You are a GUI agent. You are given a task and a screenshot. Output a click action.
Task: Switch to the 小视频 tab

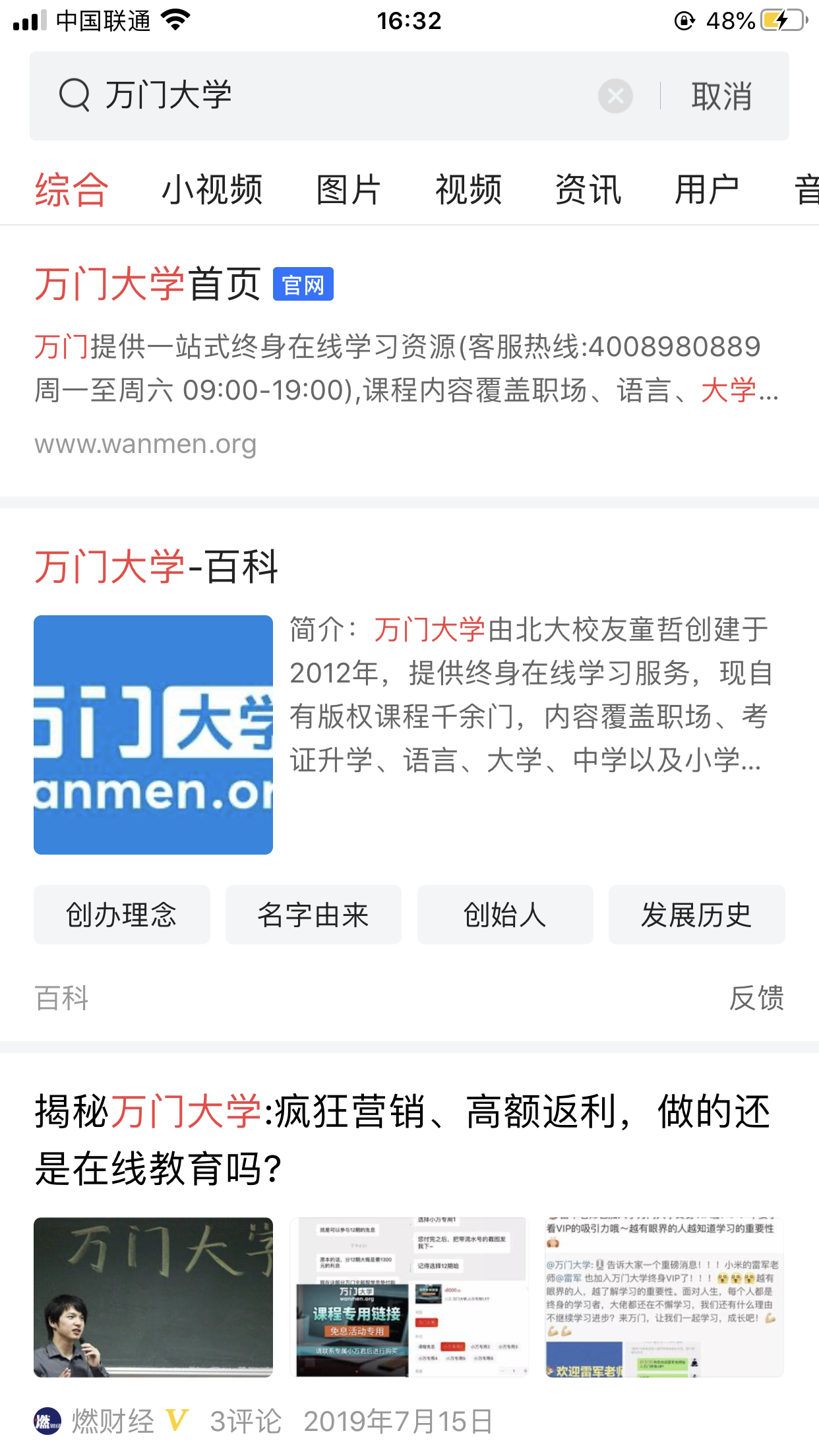point(212,190)
